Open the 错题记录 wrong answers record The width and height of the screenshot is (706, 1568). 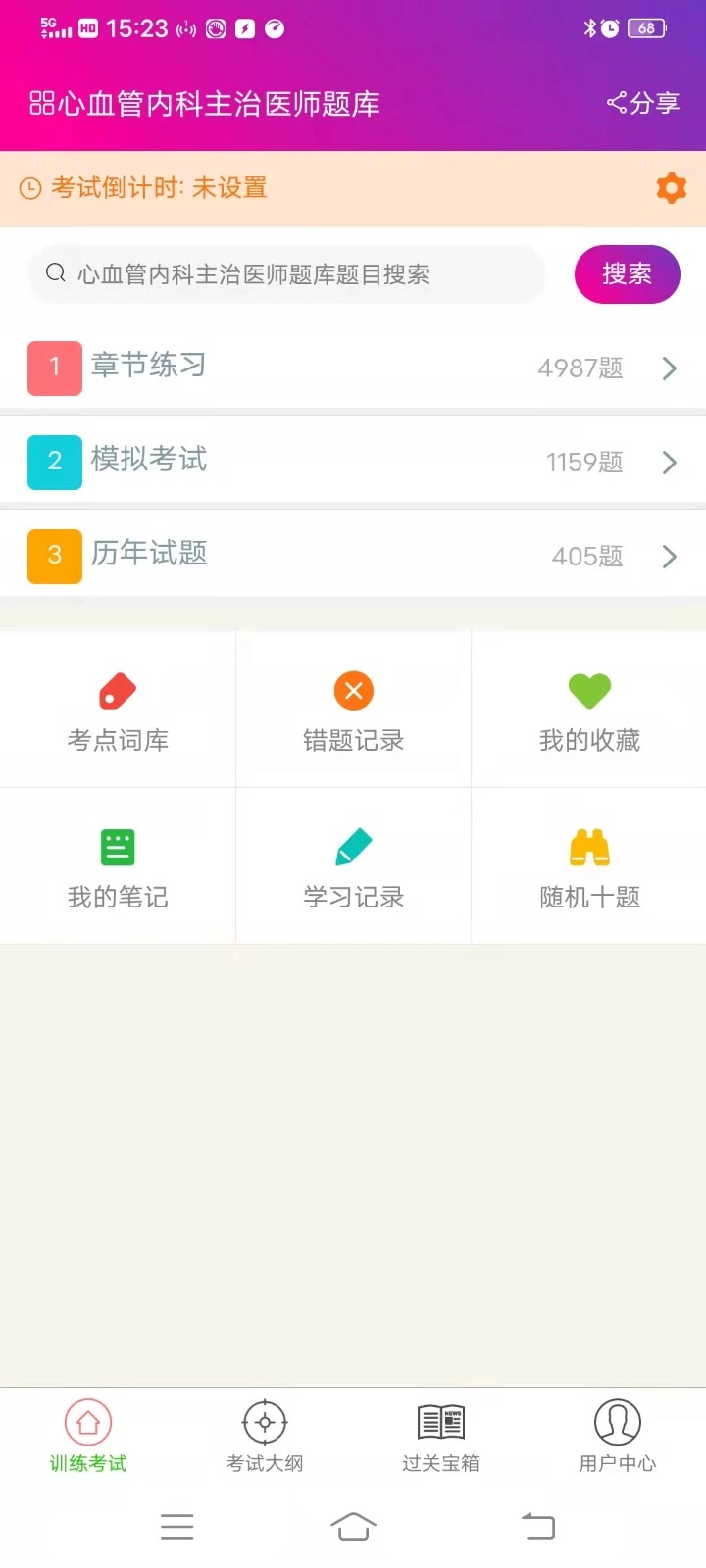tap(352, 710)
